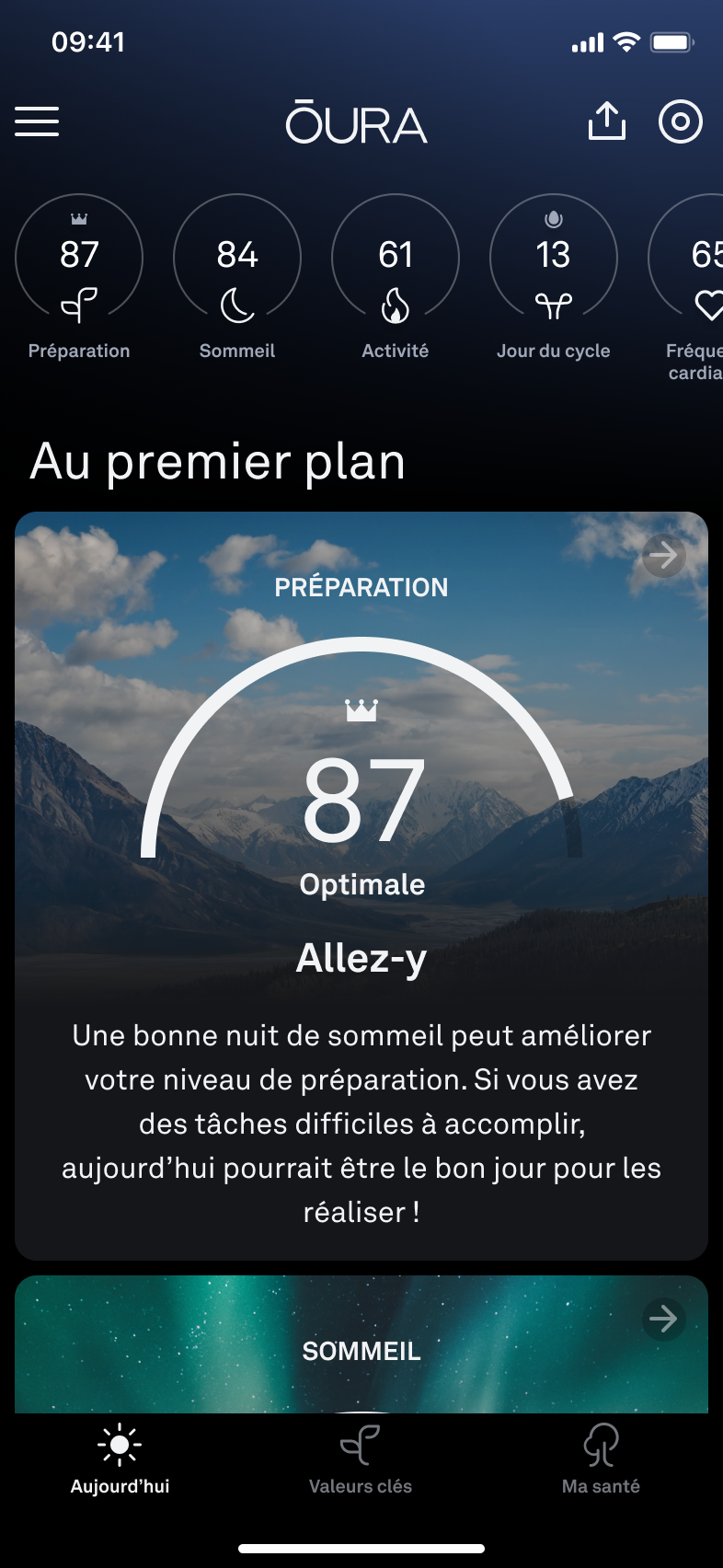Tap the arrow on the Sommeil card
Screen dimensions: 723x1568
(663, 1319)
